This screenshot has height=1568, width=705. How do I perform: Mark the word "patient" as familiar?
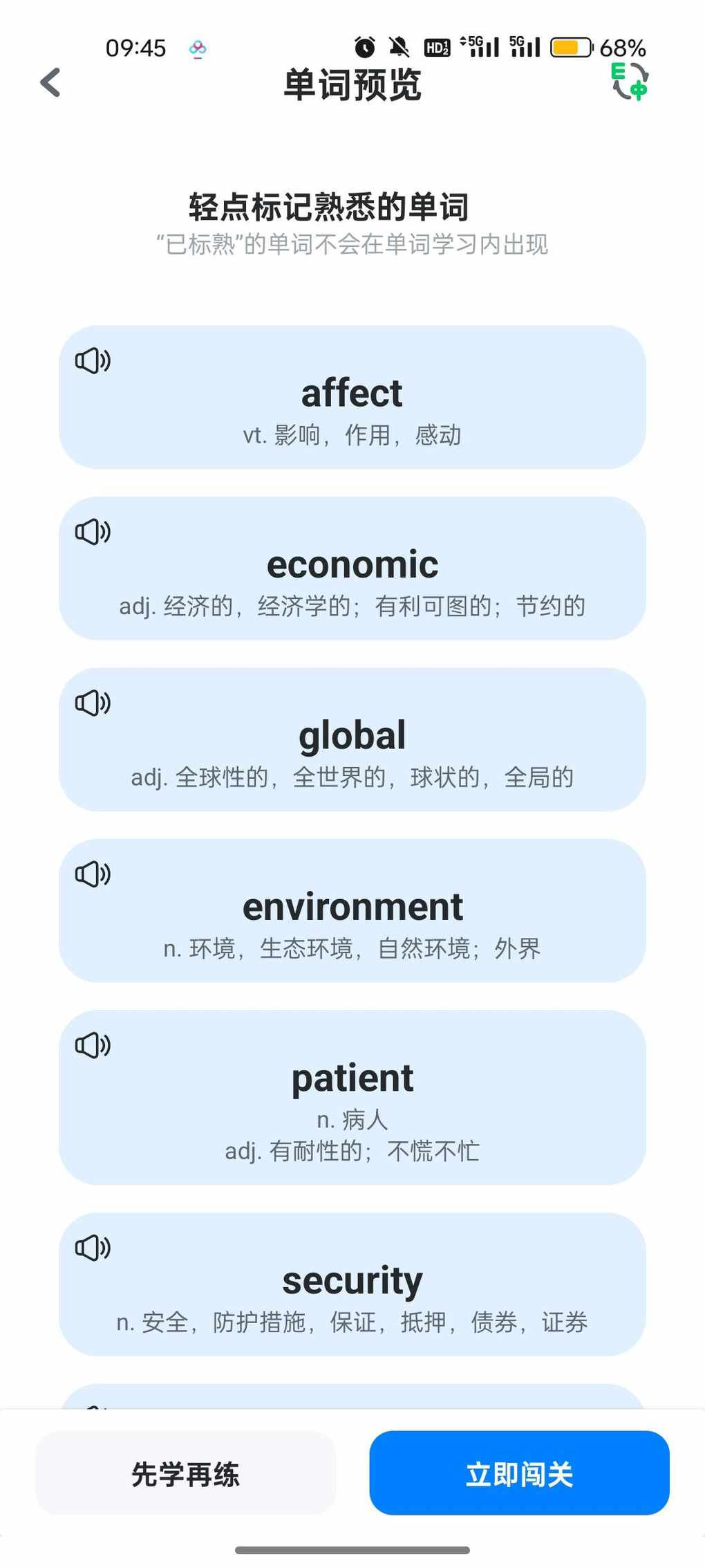(x=352, y=1097)
